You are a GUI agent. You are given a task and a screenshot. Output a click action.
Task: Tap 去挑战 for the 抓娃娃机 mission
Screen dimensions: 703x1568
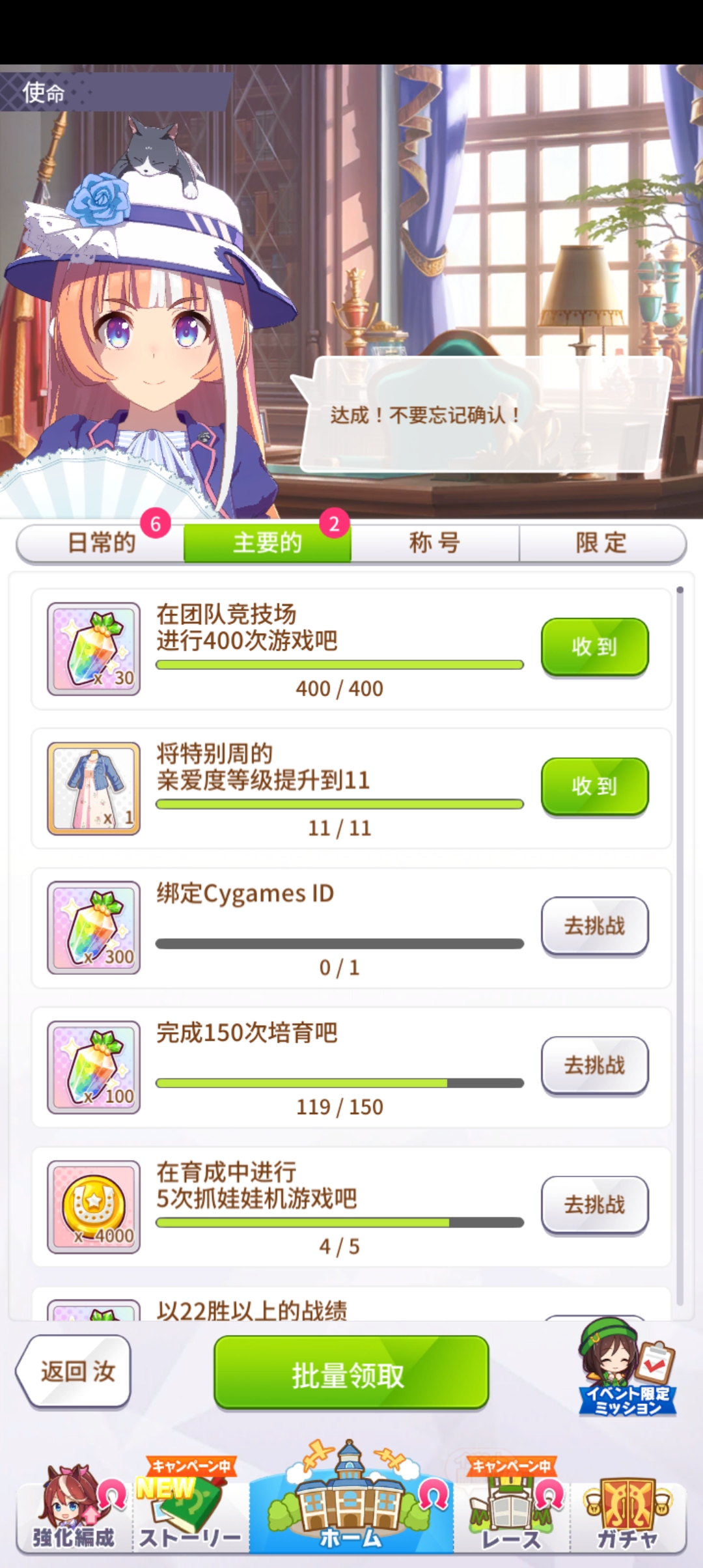[594, 1204]
